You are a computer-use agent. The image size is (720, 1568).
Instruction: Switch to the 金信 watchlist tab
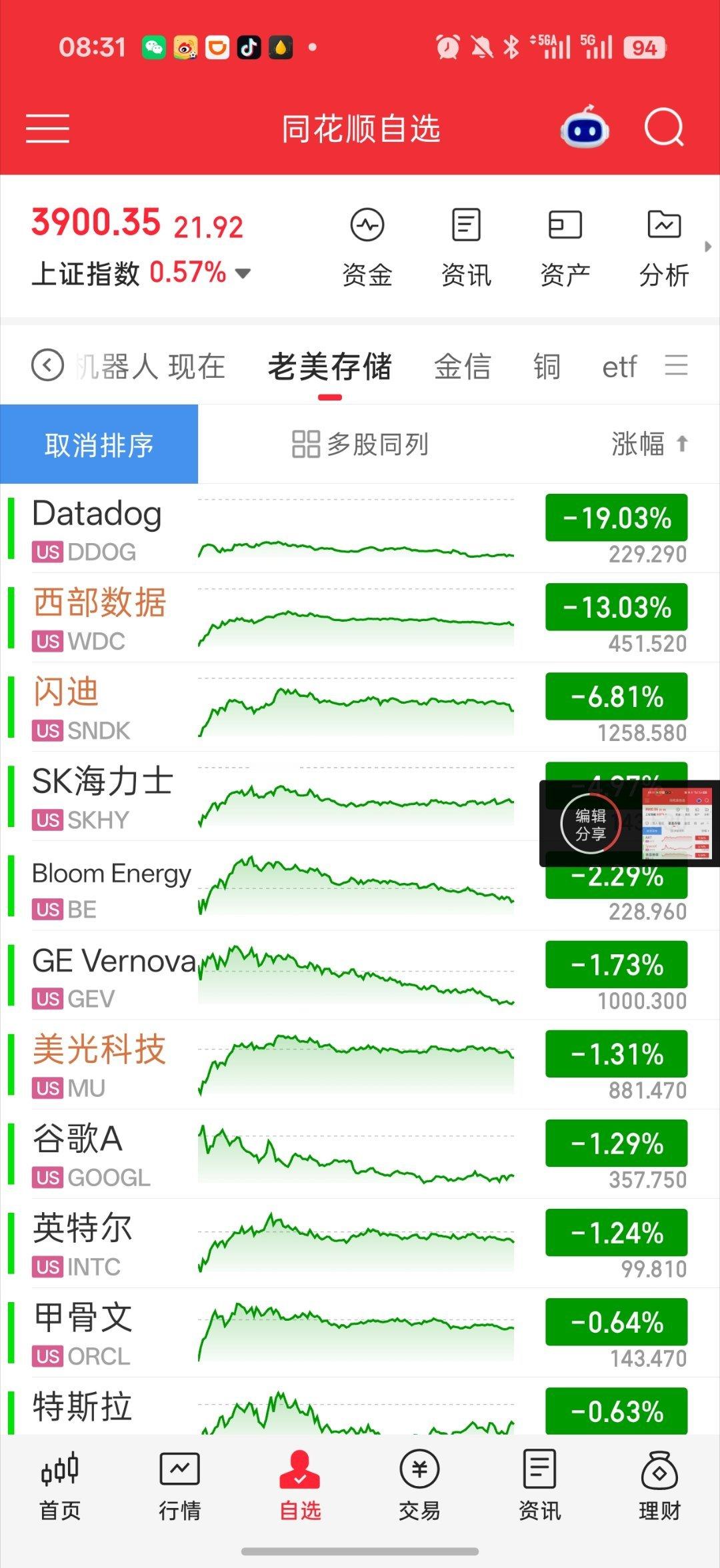(x=463, y=367)
